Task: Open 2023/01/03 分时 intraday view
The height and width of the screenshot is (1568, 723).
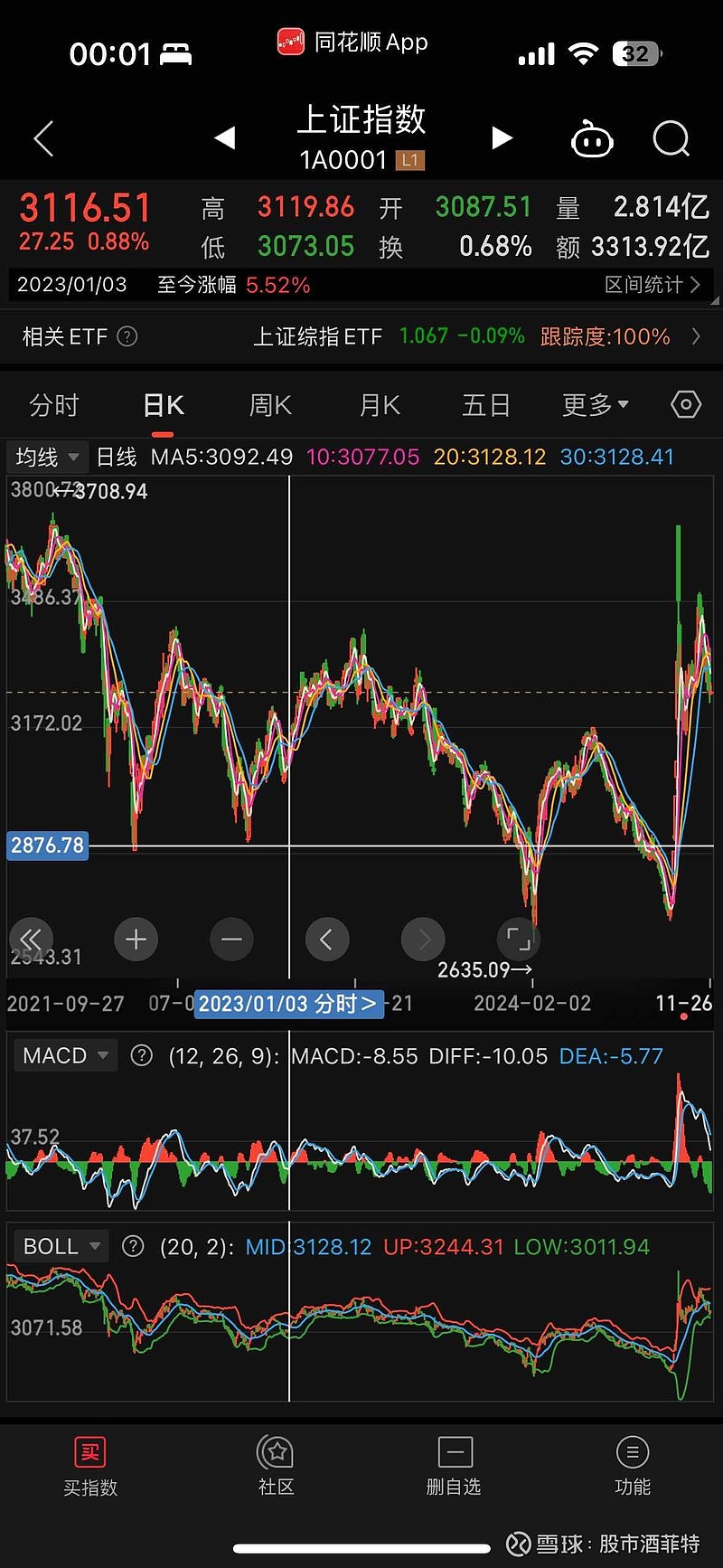Action: [x=288, y=1004]
